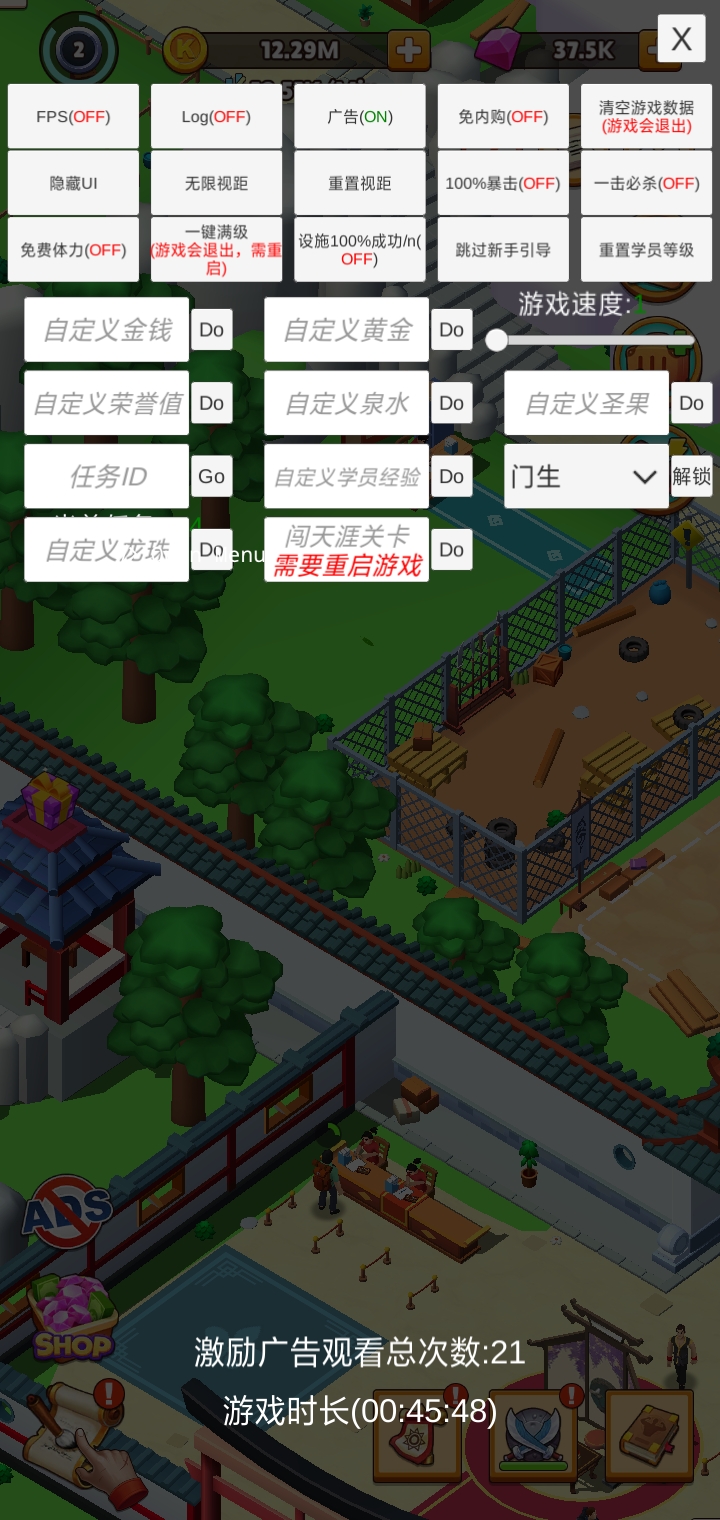Image resolution: width=720 pixels, height=1520 pixels.
Task: Tap 重置学员等级 button
Action: click(x=646, y=250)
